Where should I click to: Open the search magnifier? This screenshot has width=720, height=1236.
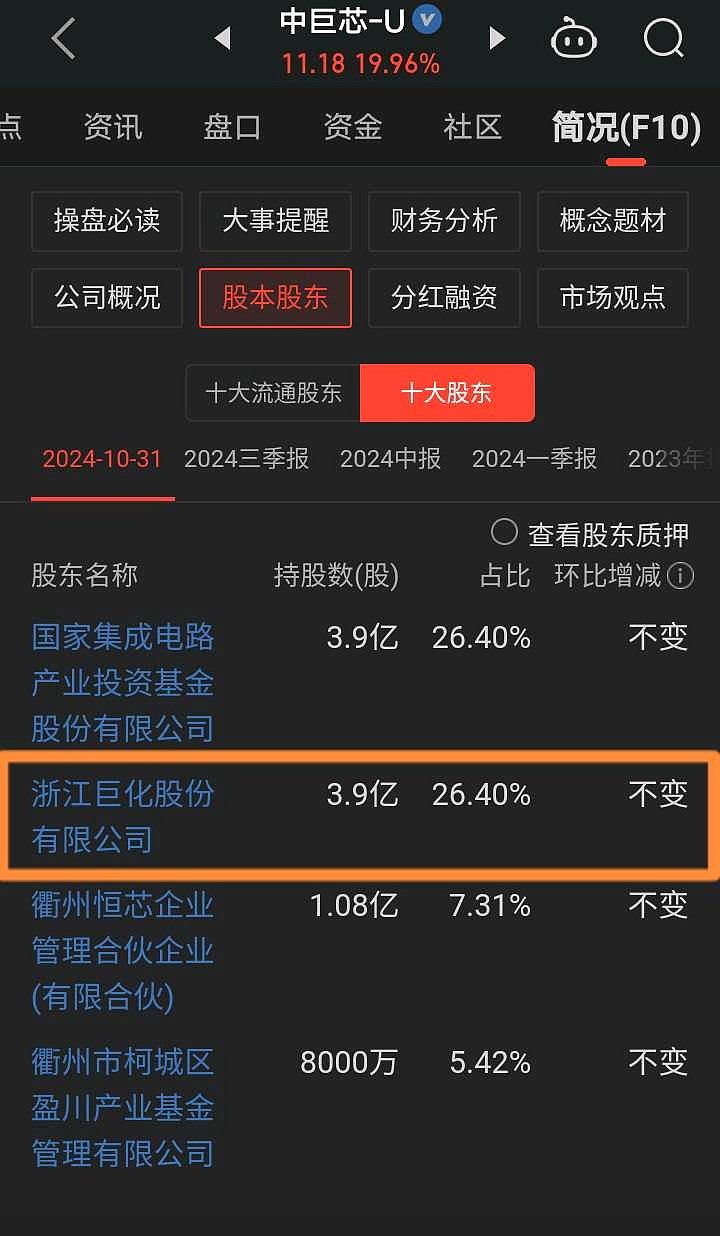pos(663,40)
